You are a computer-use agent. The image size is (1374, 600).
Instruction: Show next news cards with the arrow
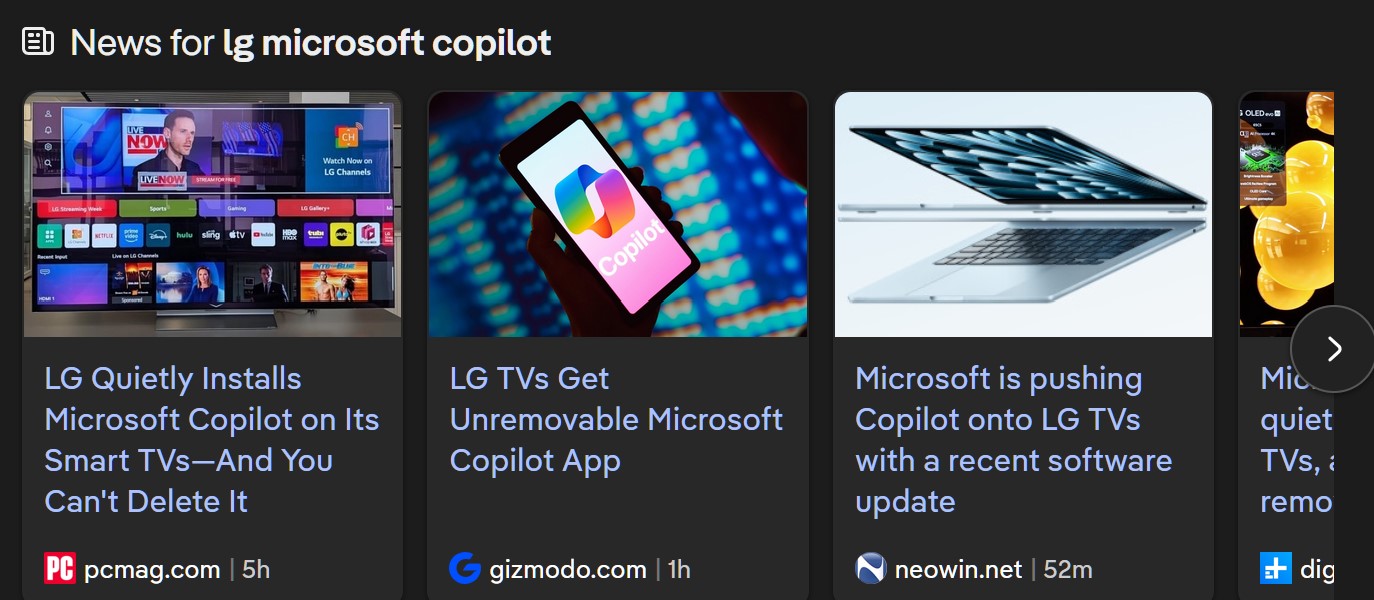pos(1333,348)
